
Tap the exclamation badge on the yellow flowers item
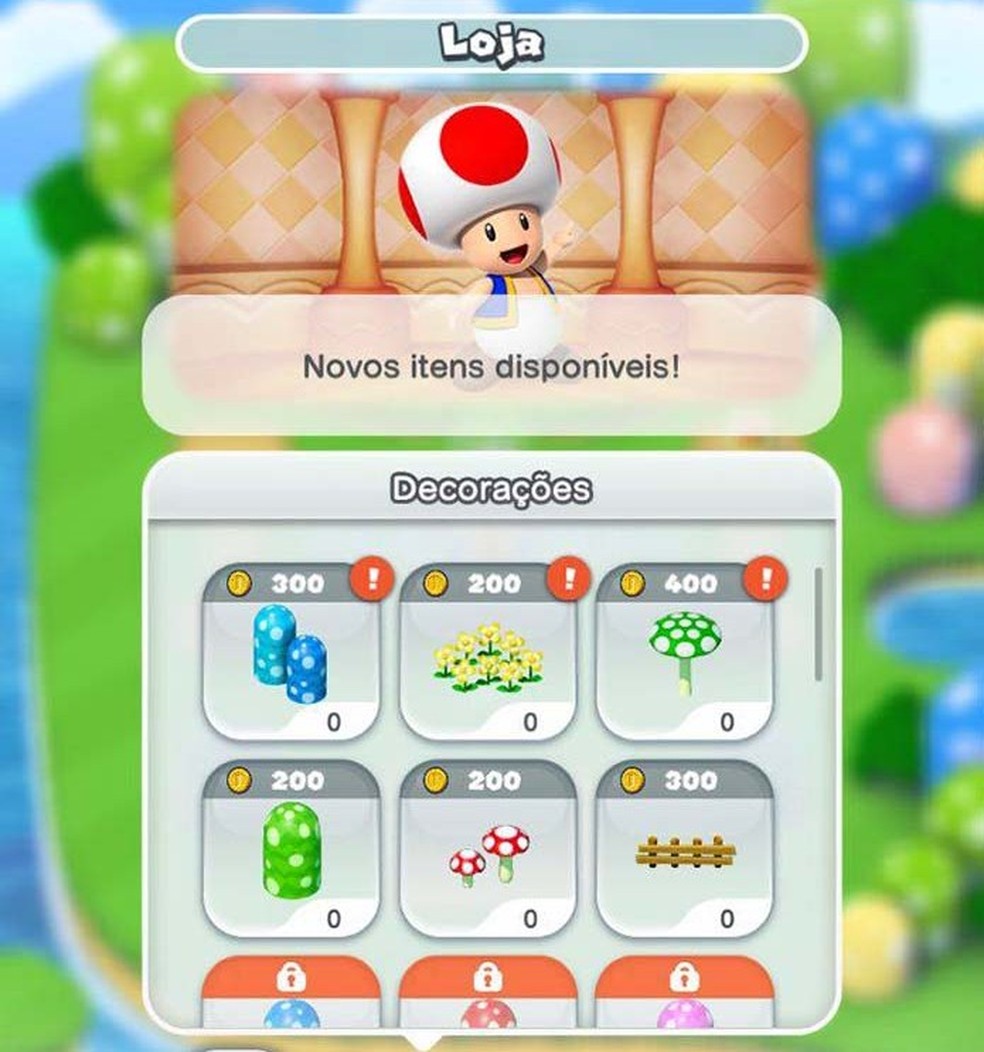point(567,577)
